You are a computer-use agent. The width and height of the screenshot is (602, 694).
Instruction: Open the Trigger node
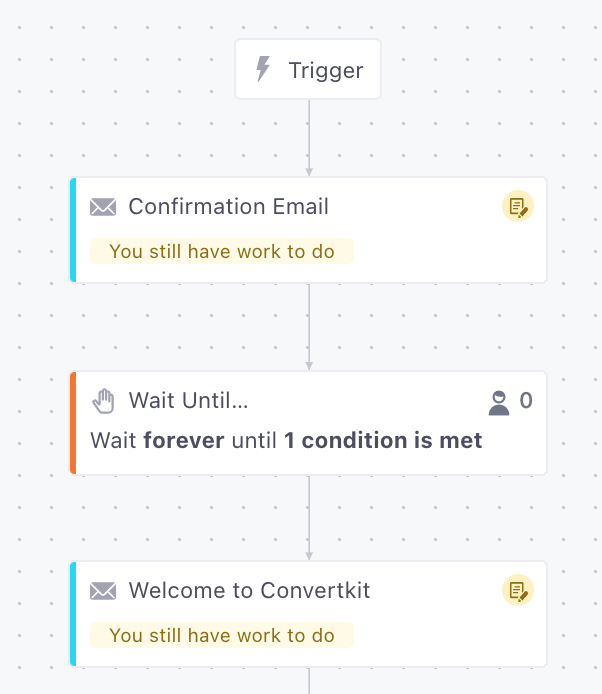coord(308,70)
